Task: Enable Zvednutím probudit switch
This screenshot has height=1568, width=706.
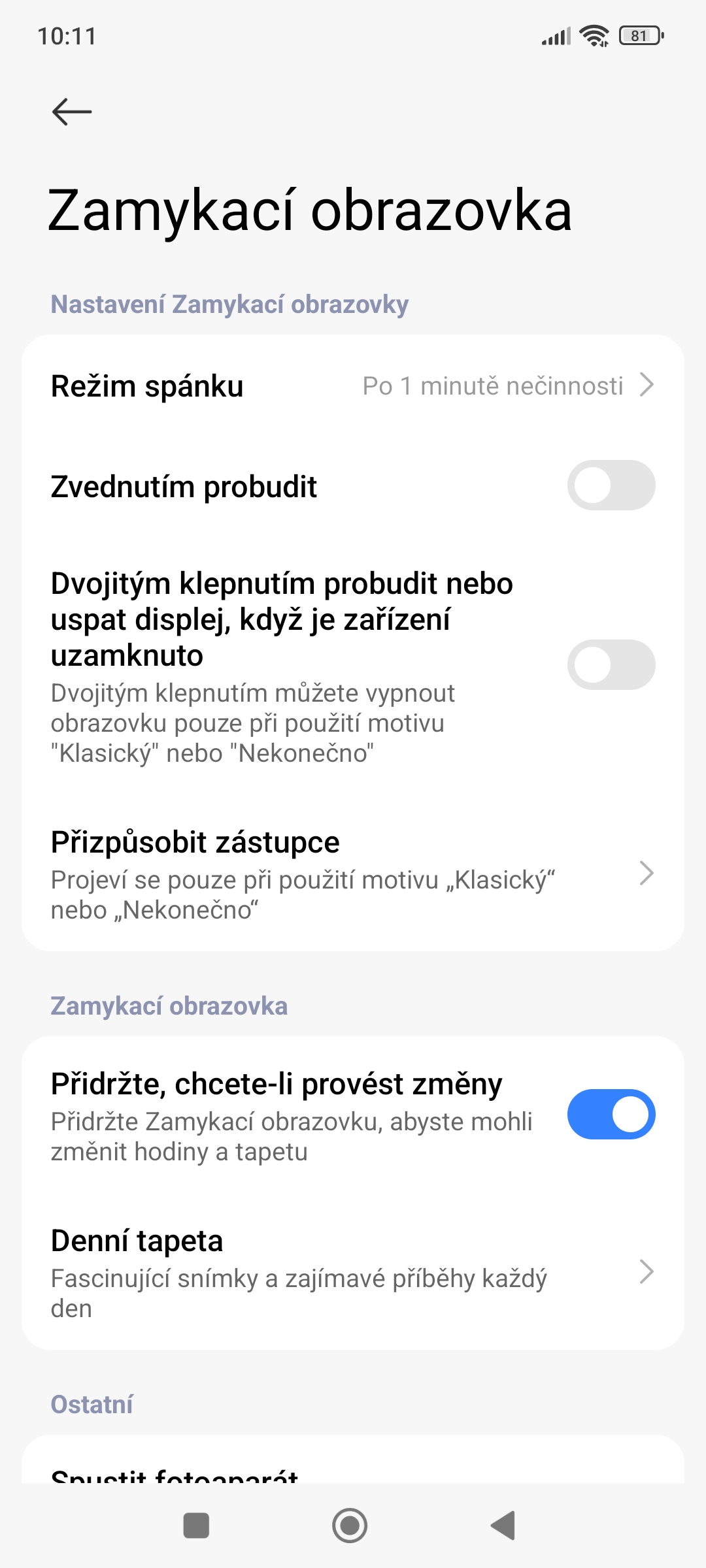Action: point(611,485)
